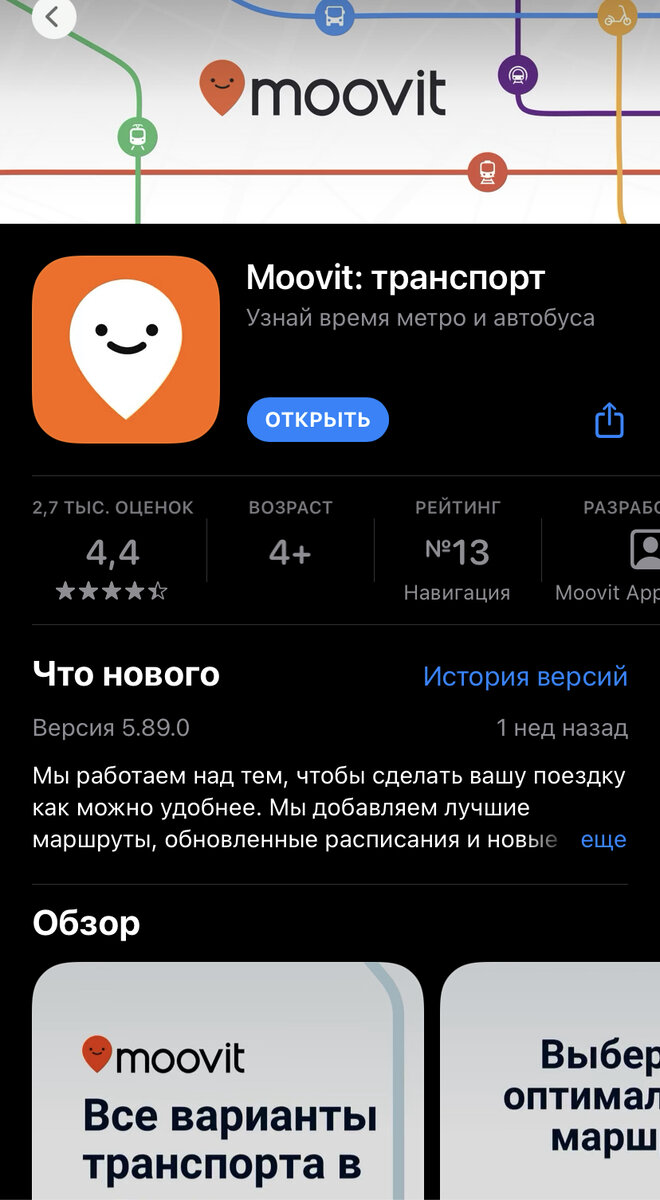Open the Навигация chart ranking №13
The image size is (660, 1200).
point(457,552)
